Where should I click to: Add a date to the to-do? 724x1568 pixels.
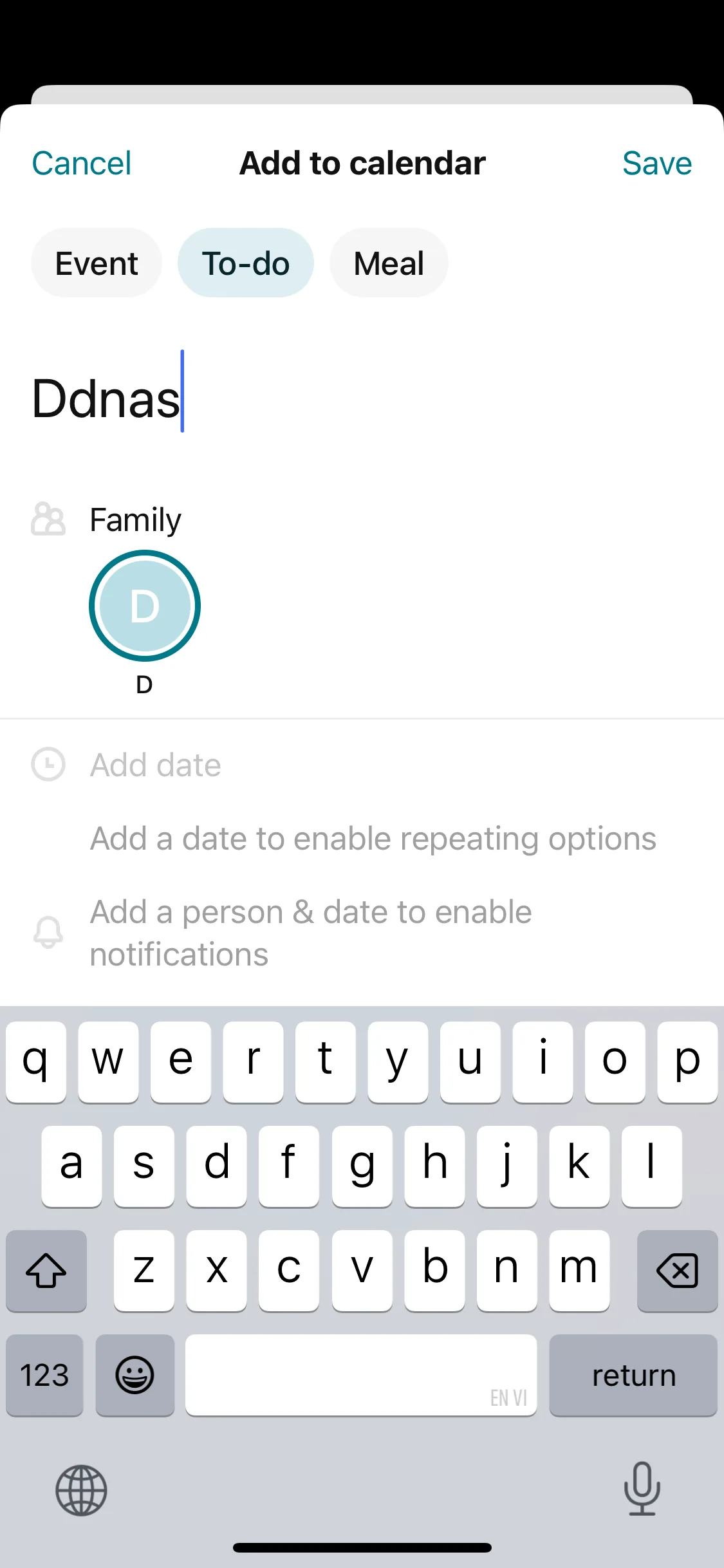156,765
